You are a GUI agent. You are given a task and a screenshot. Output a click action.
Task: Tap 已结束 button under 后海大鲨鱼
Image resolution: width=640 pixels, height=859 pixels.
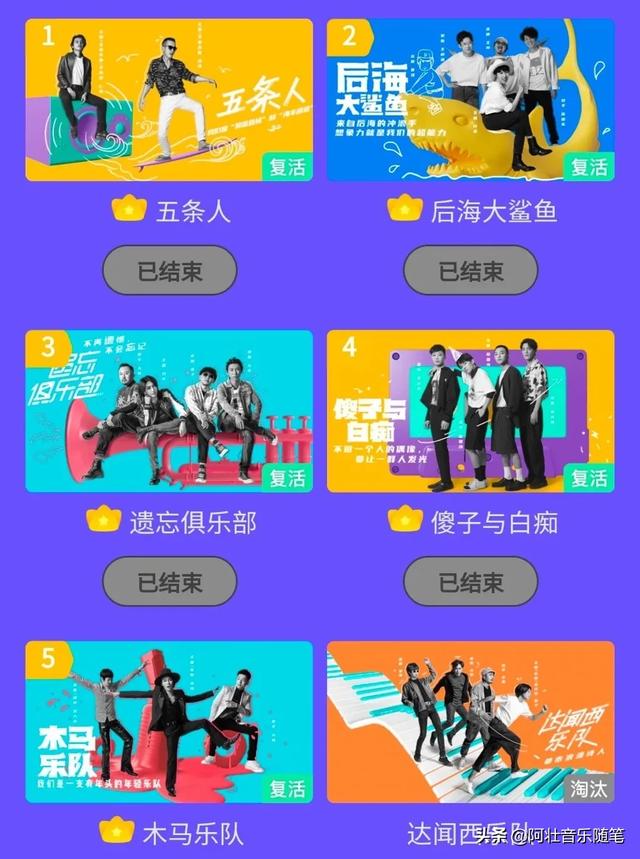pyautogui.click(x=470, y=270)
